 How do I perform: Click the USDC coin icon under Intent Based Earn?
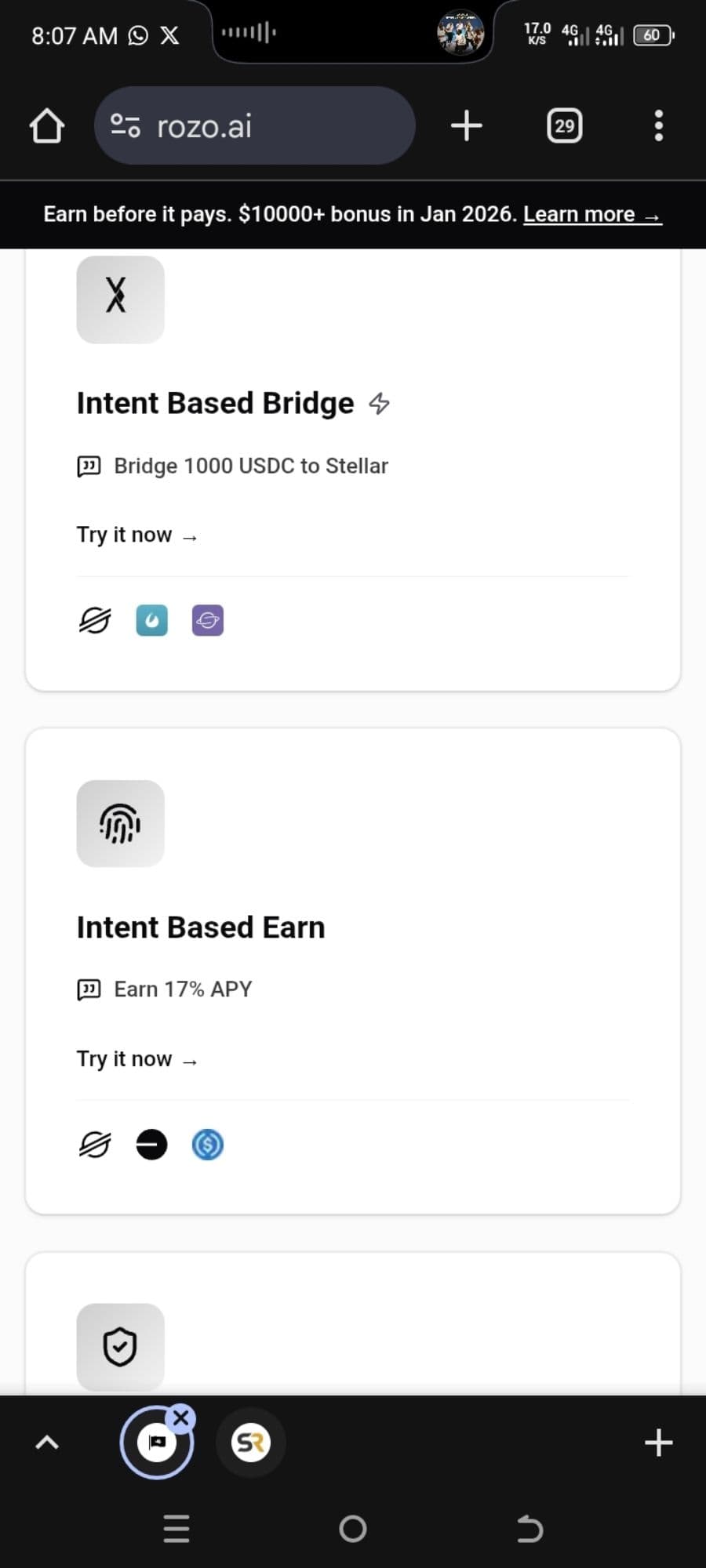207,1144
